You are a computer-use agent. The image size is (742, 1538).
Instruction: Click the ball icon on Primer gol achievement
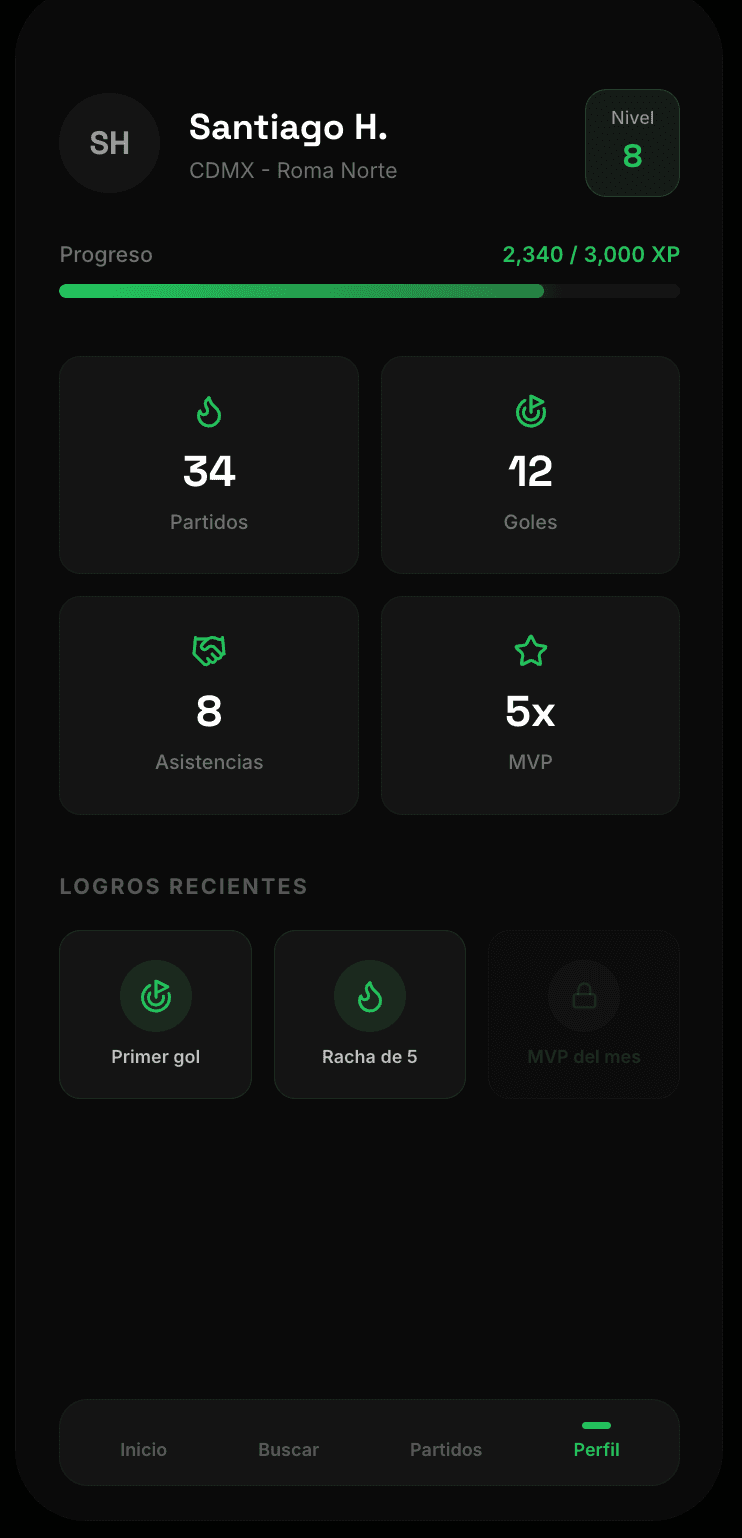[155, 995]
